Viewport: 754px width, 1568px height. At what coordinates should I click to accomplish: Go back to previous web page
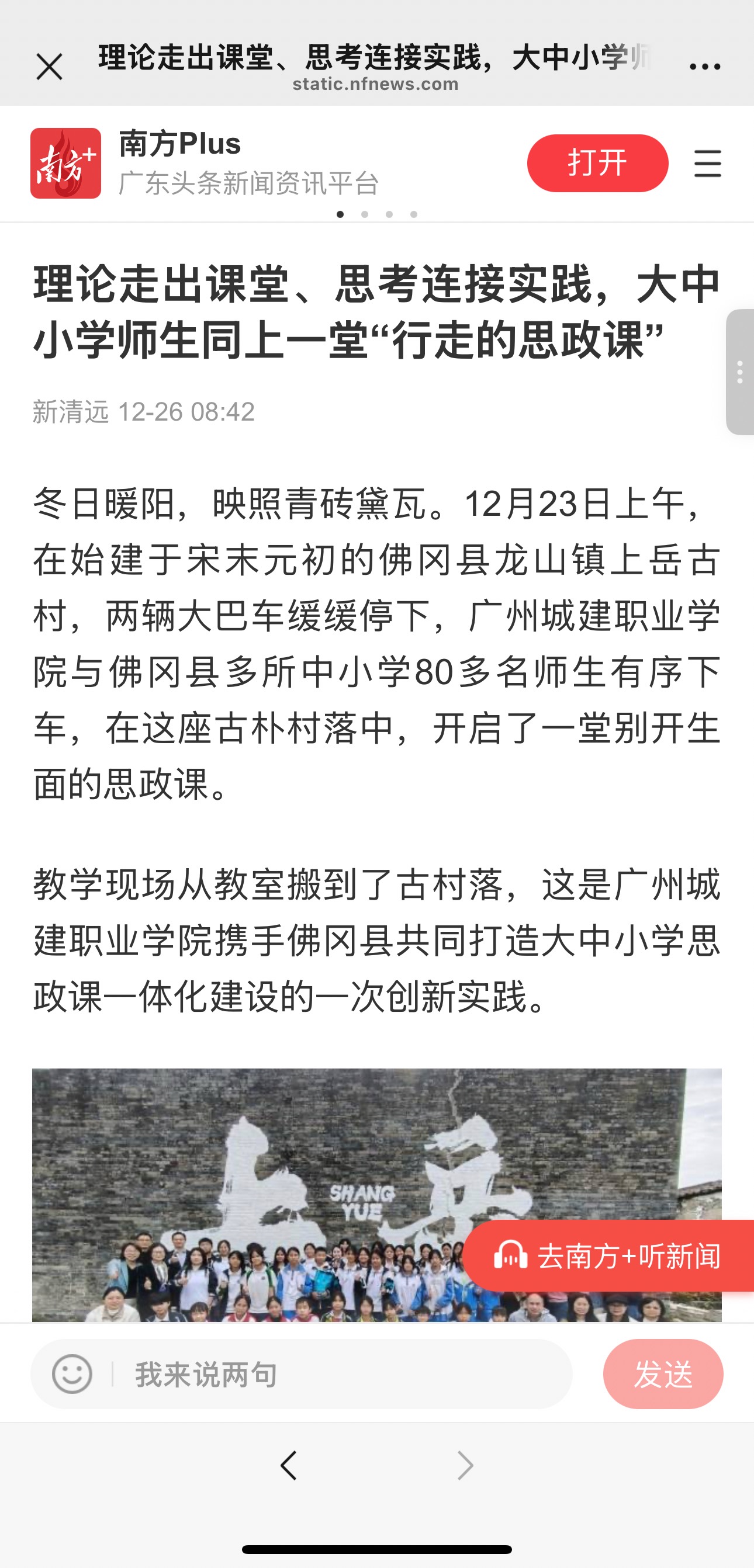coord(289,1465)
